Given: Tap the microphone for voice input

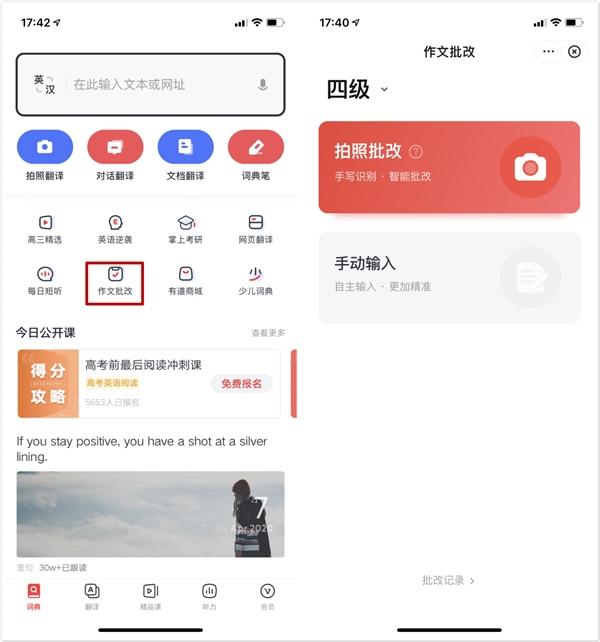Looking at the screenshot, I should (x=262, y=85).
